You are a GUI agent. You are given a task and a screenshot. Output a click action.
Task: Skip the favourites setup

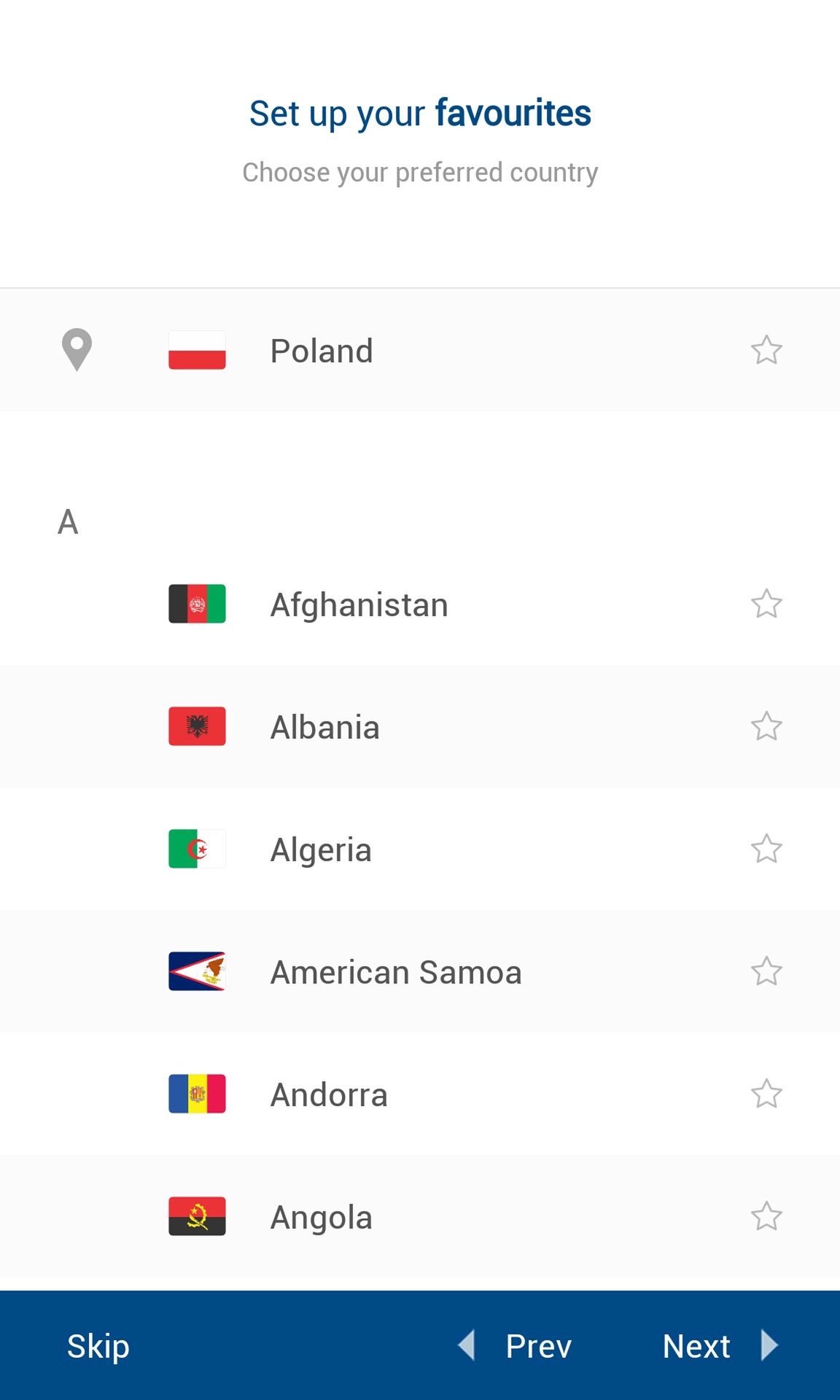click(x=98, y=1346)
